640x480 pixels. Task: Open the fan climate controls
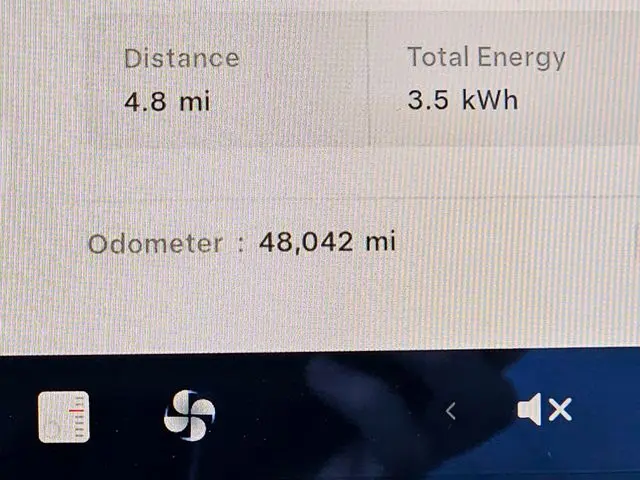pos(189,414)
